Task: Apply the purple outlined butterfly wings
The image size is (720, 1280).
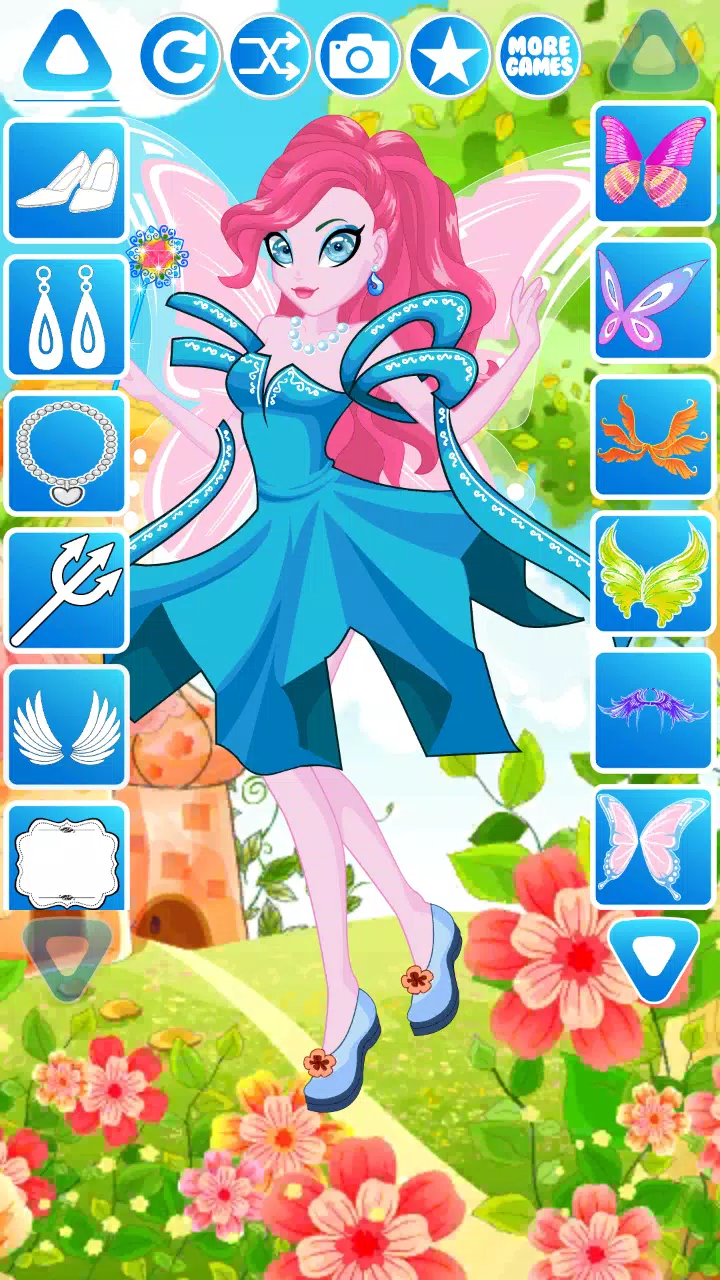Action: pos(654,299)
